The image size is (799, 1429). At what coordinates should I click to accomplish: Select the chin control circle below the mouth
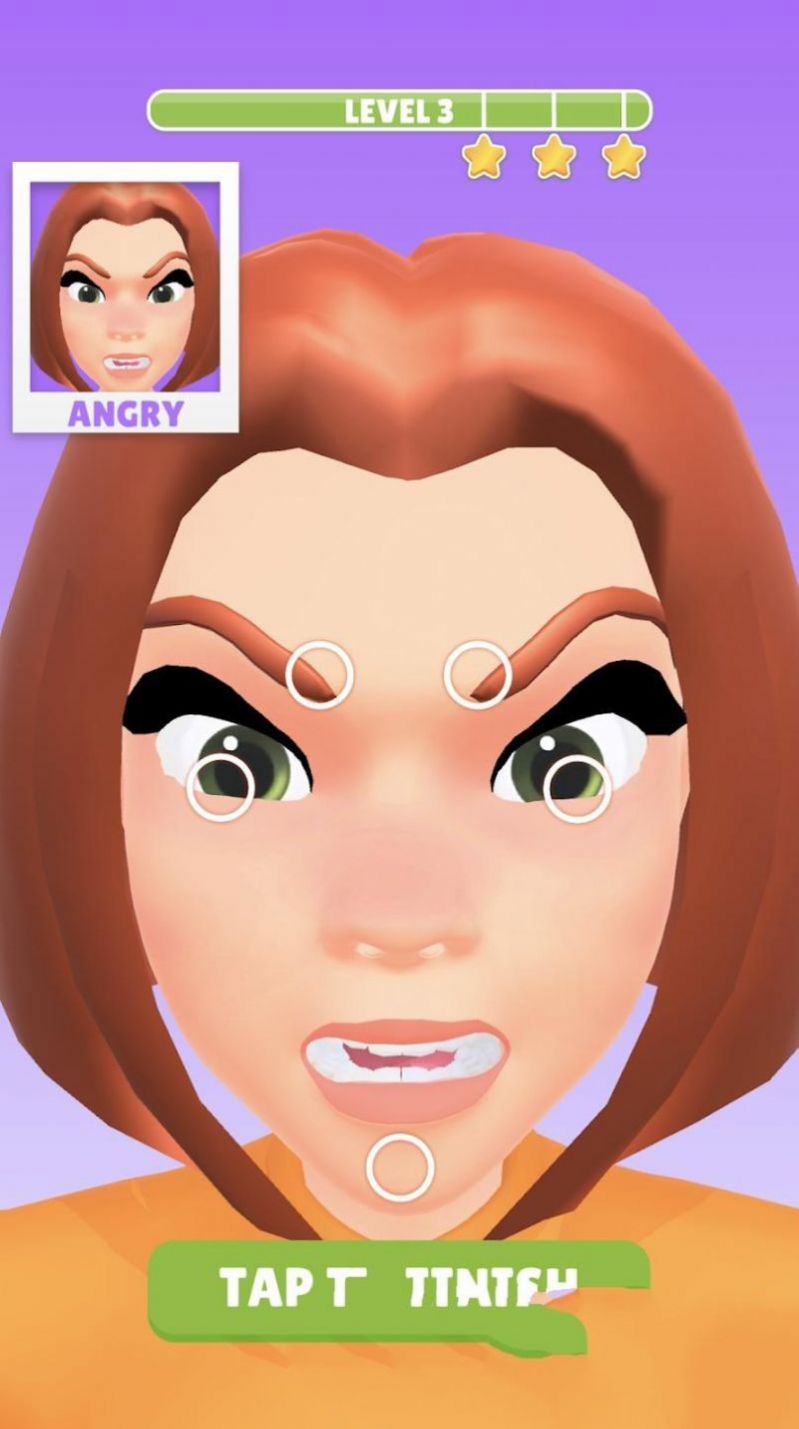click(x=400, y=1167)
